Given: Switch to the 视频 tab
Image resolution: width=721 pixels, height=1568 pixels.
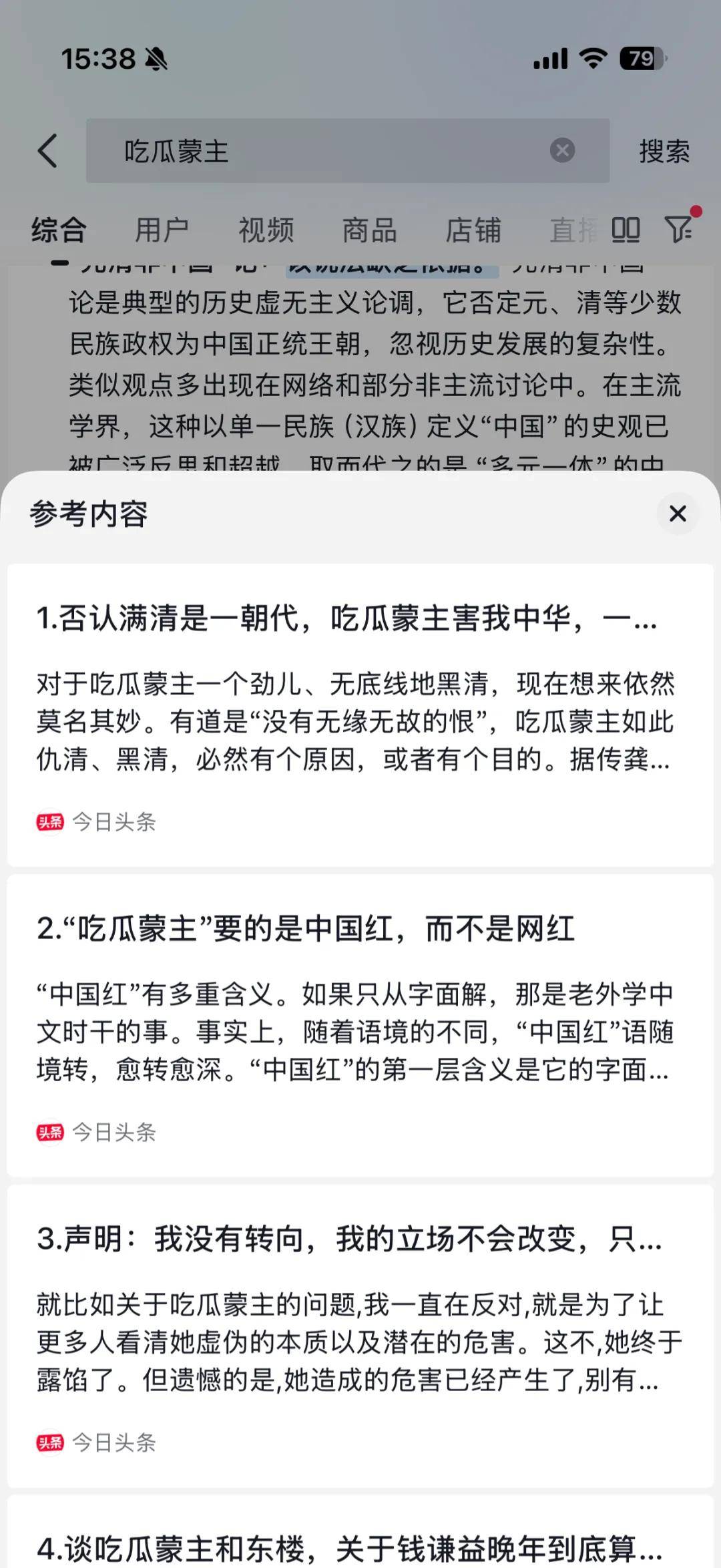Looking at the screenshot, I should click(266, 229).
